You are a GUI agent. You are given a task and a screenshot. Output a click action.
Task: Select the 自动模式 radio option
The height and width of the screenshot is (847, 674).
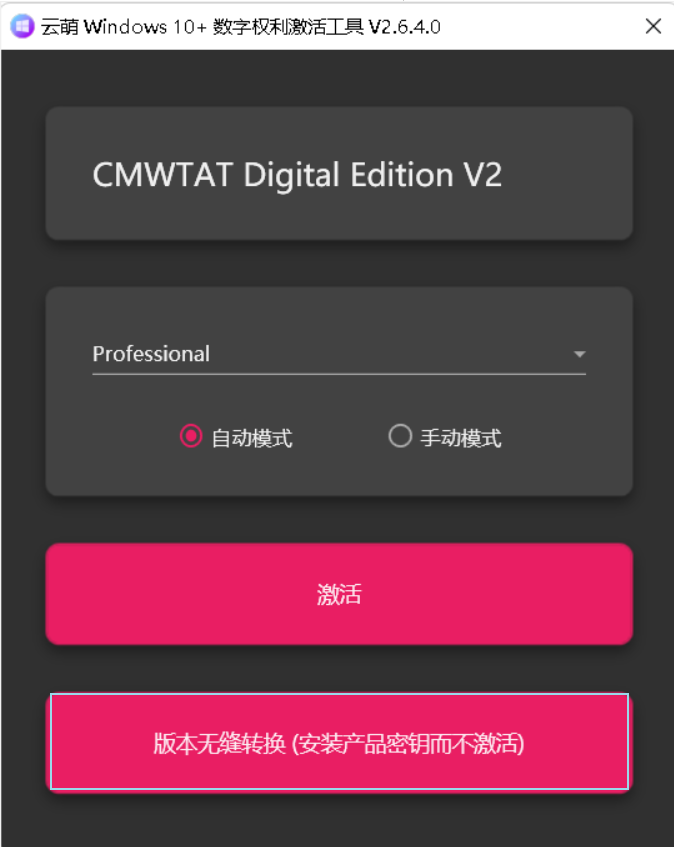pyautogui.click(x=191, y=437)
